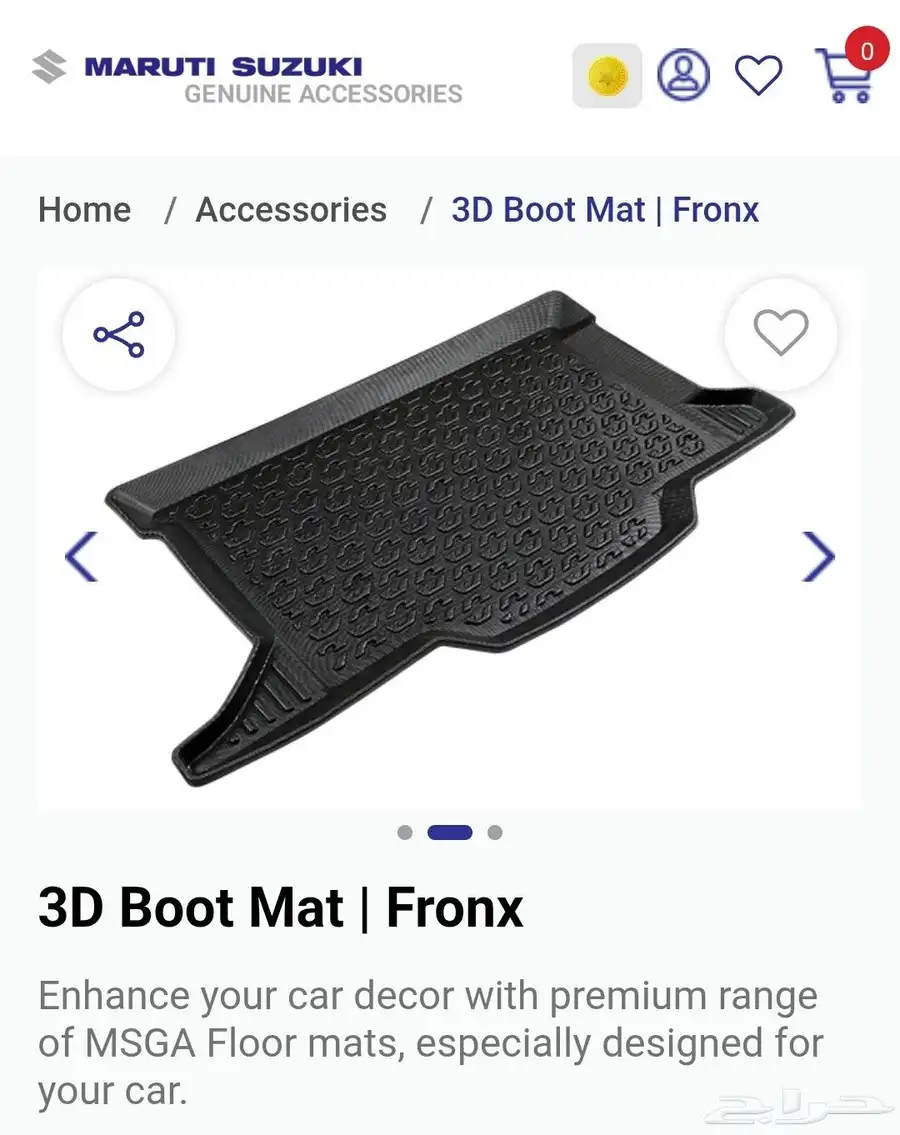Viewport: 900px width, 1135px height.
Task: Add the boot mat to wishlist
Action: [780, 333]
